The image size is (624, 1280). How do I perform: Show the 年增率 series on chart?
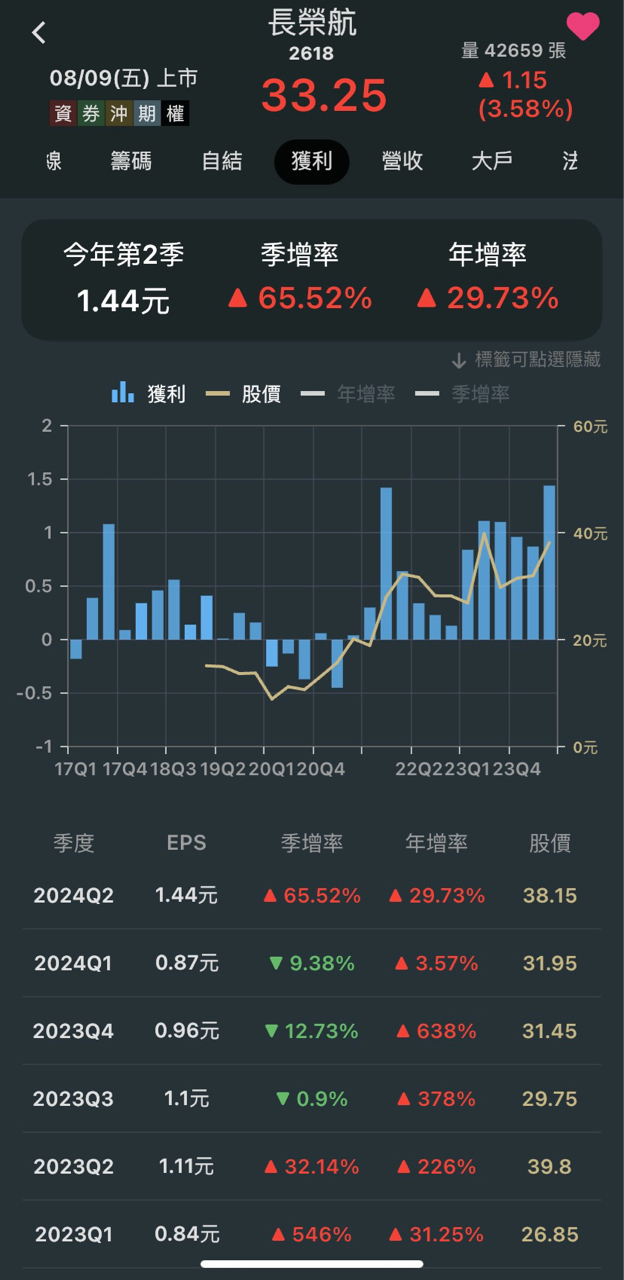tap(349, 394)
